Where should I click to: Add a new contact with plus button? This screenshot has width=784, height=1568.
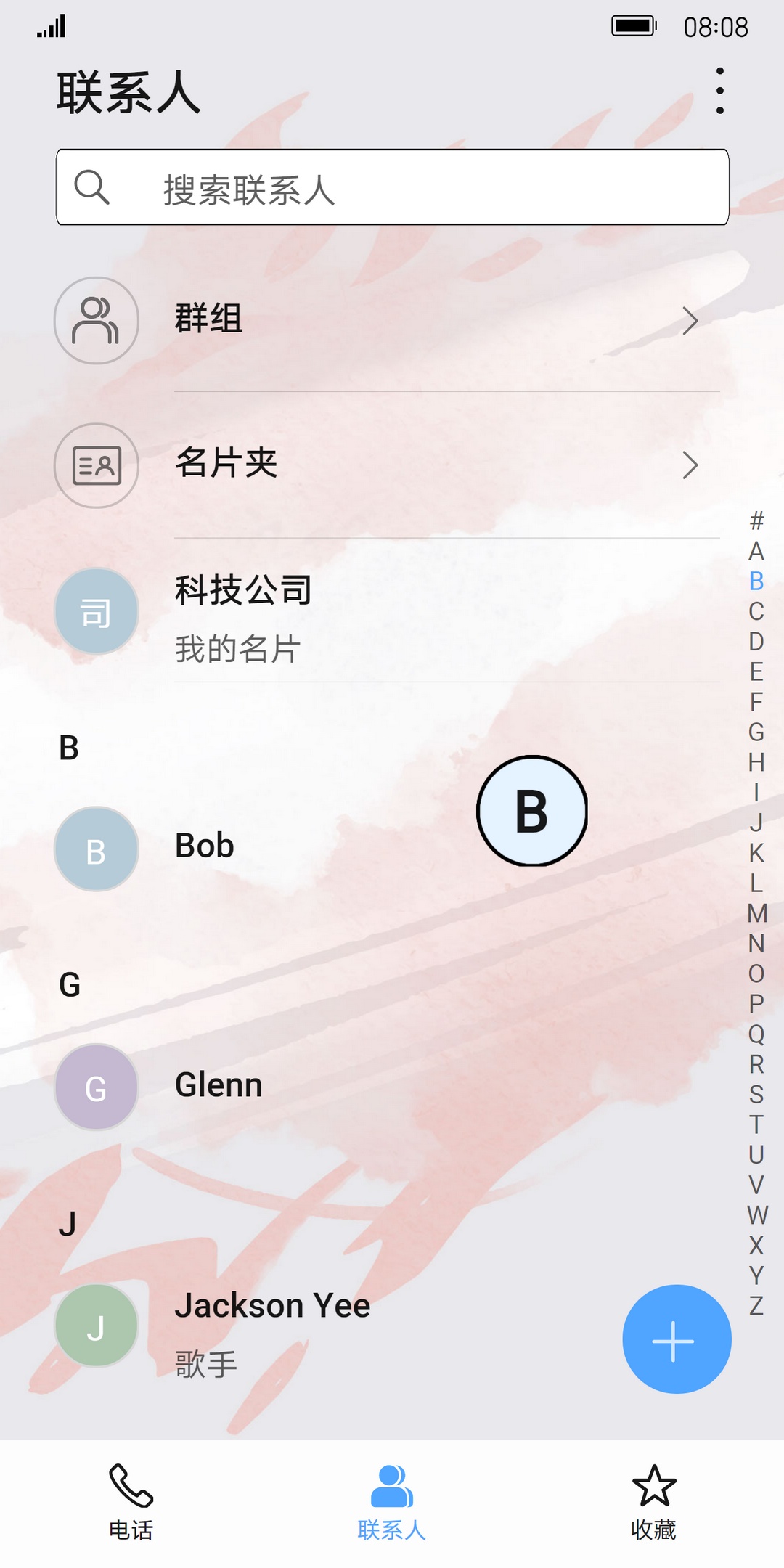677,1339
